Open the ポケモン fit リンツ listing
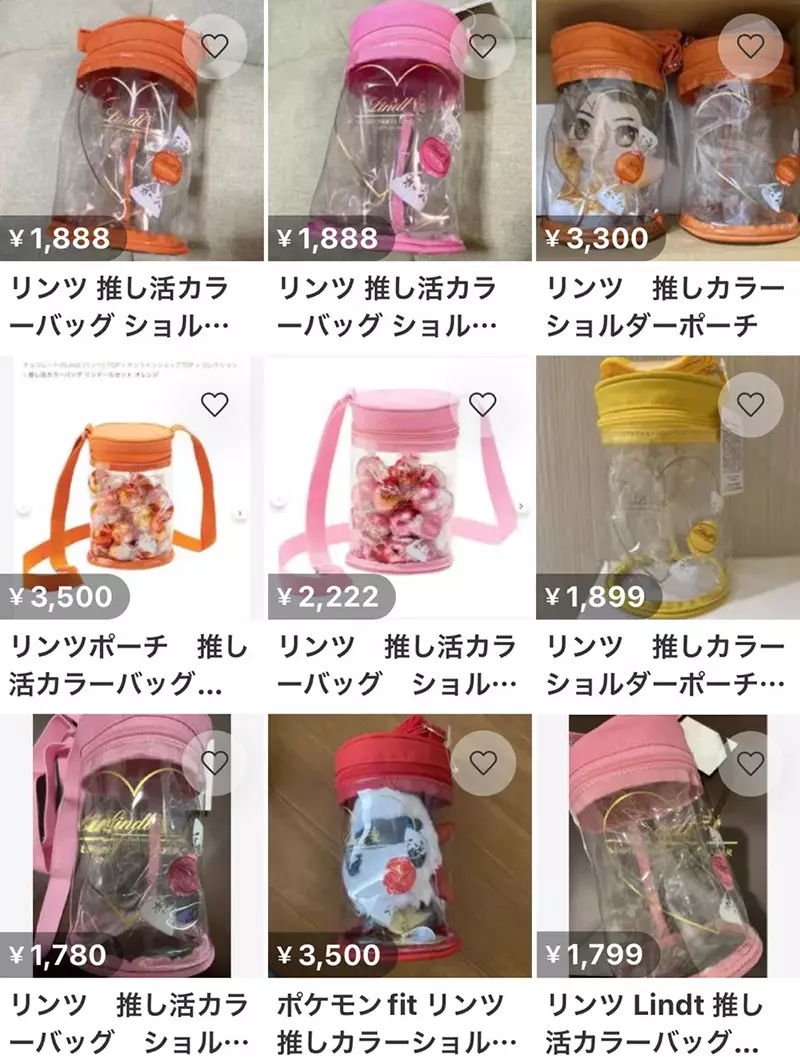 point(390,860)
